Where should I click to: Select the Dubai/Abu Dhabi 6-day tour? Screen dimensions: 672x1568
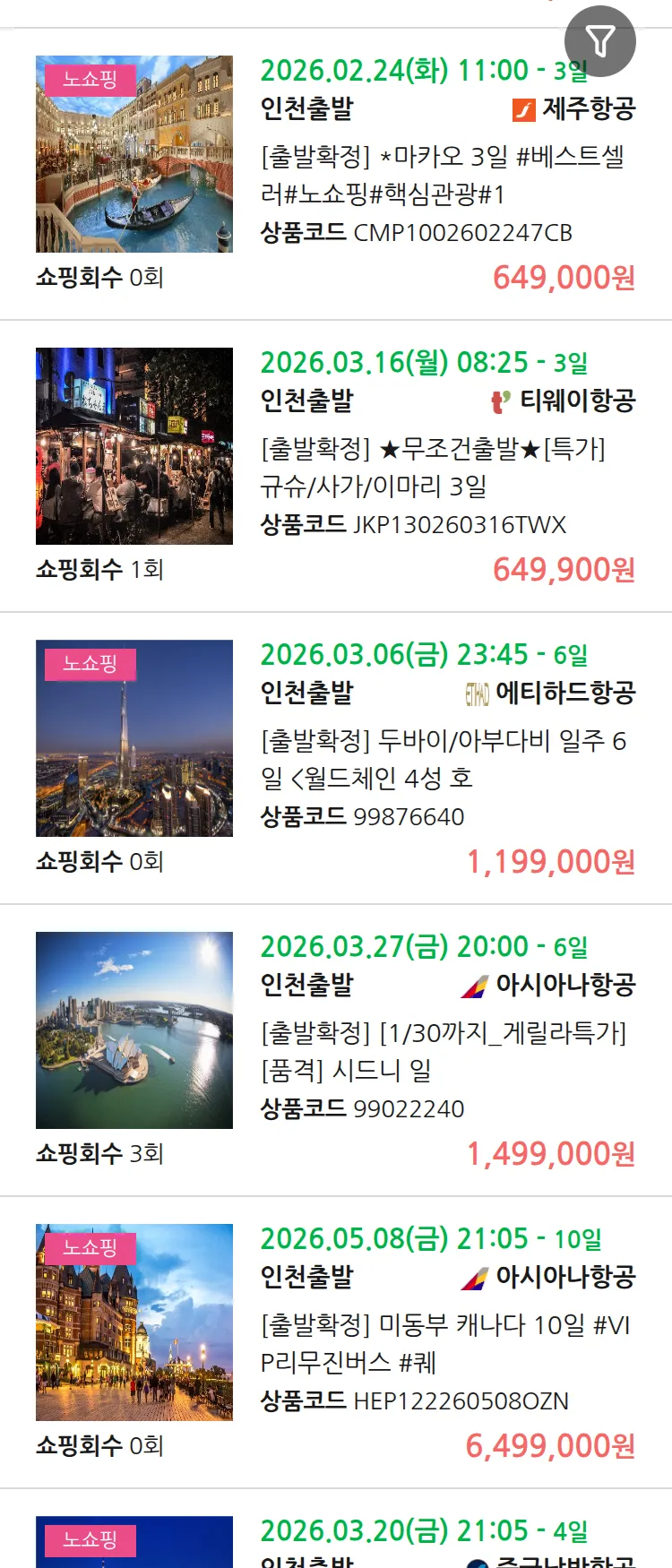click(x=445, y=759)
